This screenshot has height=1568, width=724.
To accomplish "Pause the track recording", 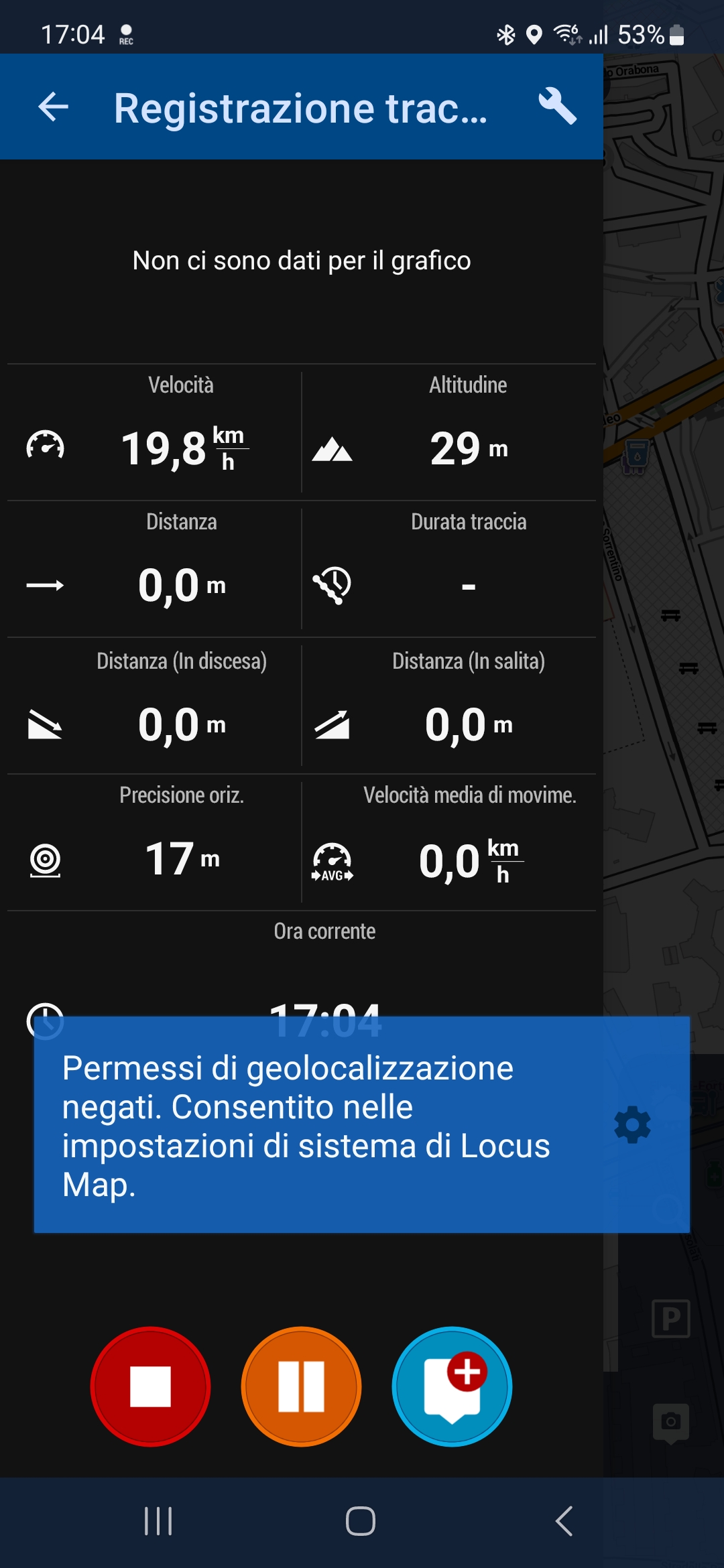I will (301, 1386).
